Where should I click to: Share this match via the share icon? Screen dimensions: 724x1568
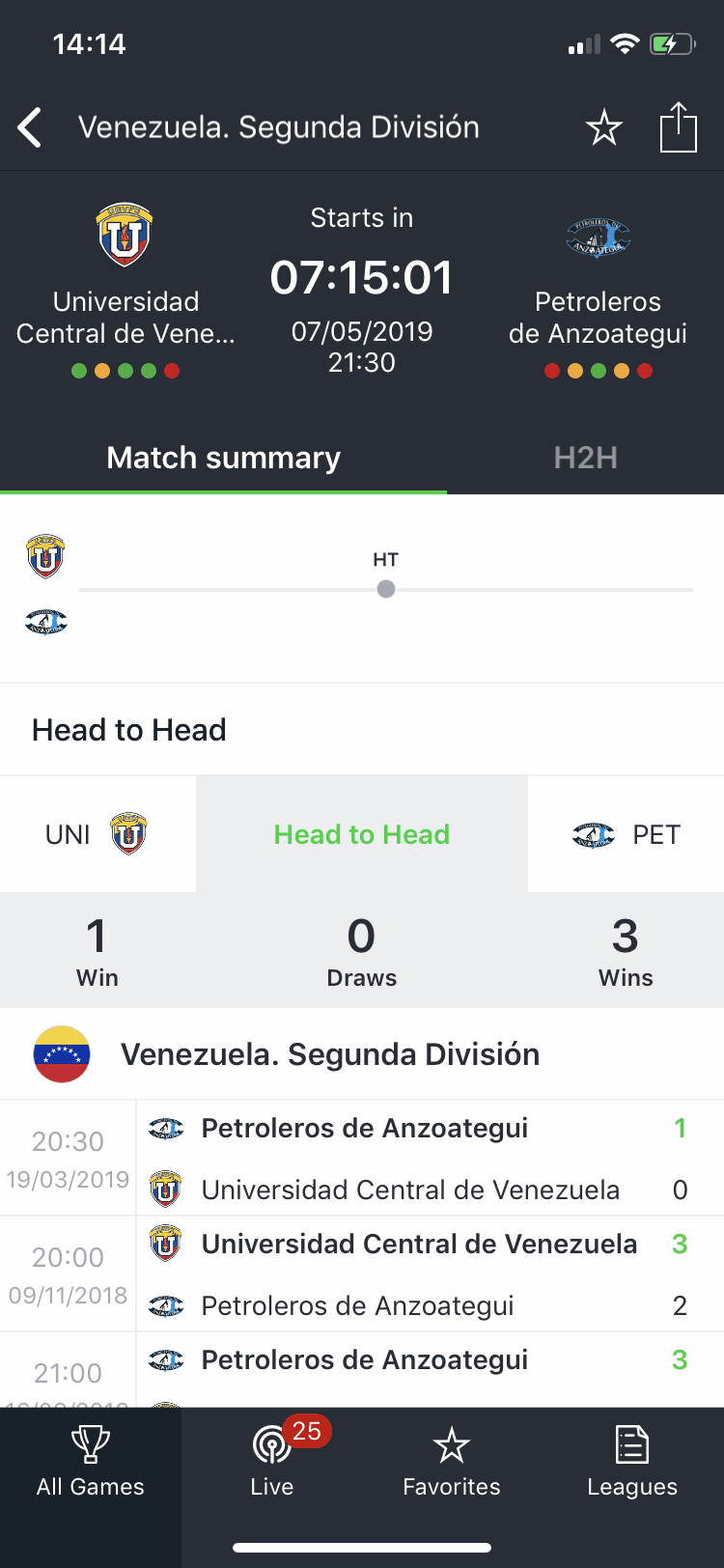coord(679,126)
